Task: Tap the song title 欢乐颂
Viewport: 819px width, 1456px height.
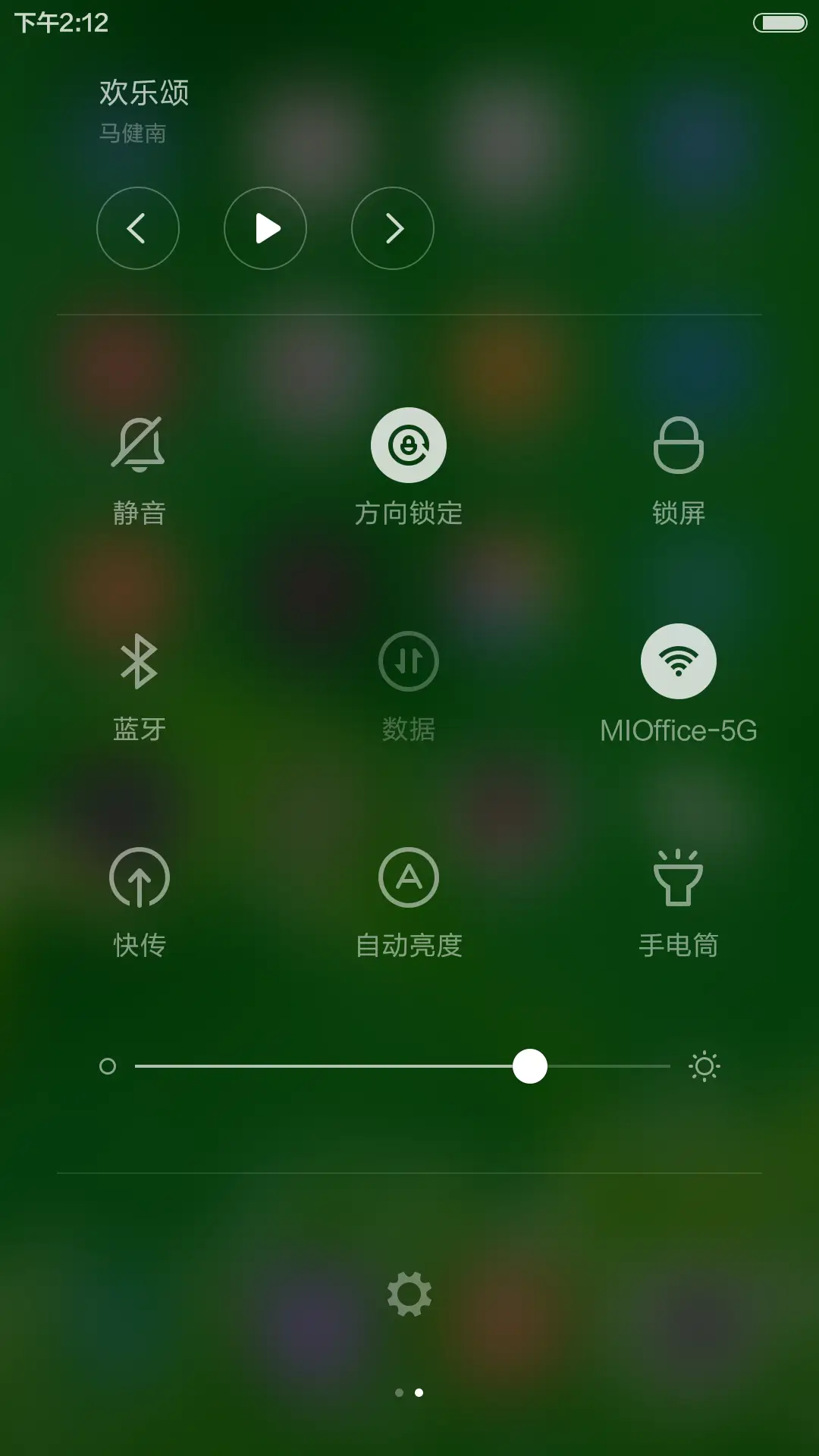Action: [143, 91]
